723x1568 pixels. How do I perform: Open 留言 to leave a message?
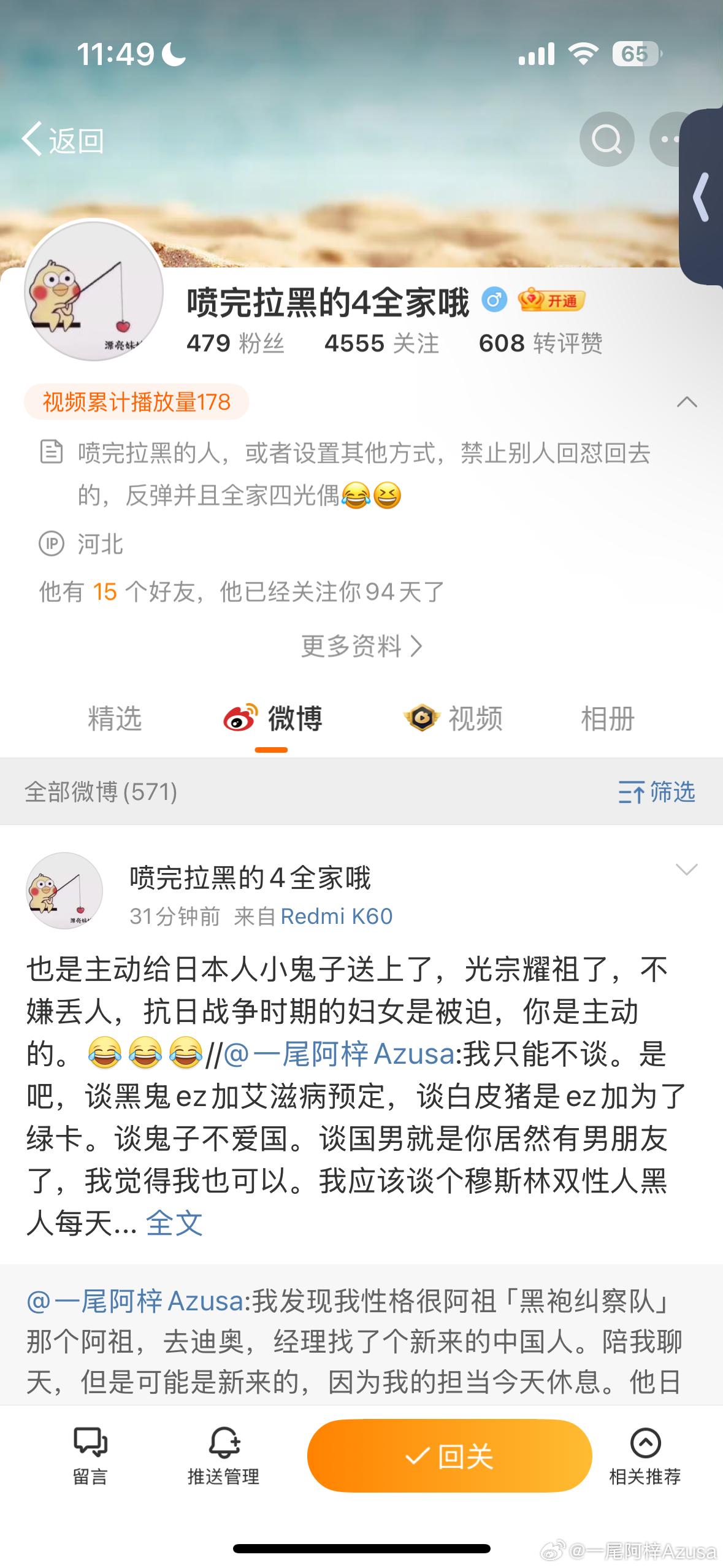(x=90, y=1455)
